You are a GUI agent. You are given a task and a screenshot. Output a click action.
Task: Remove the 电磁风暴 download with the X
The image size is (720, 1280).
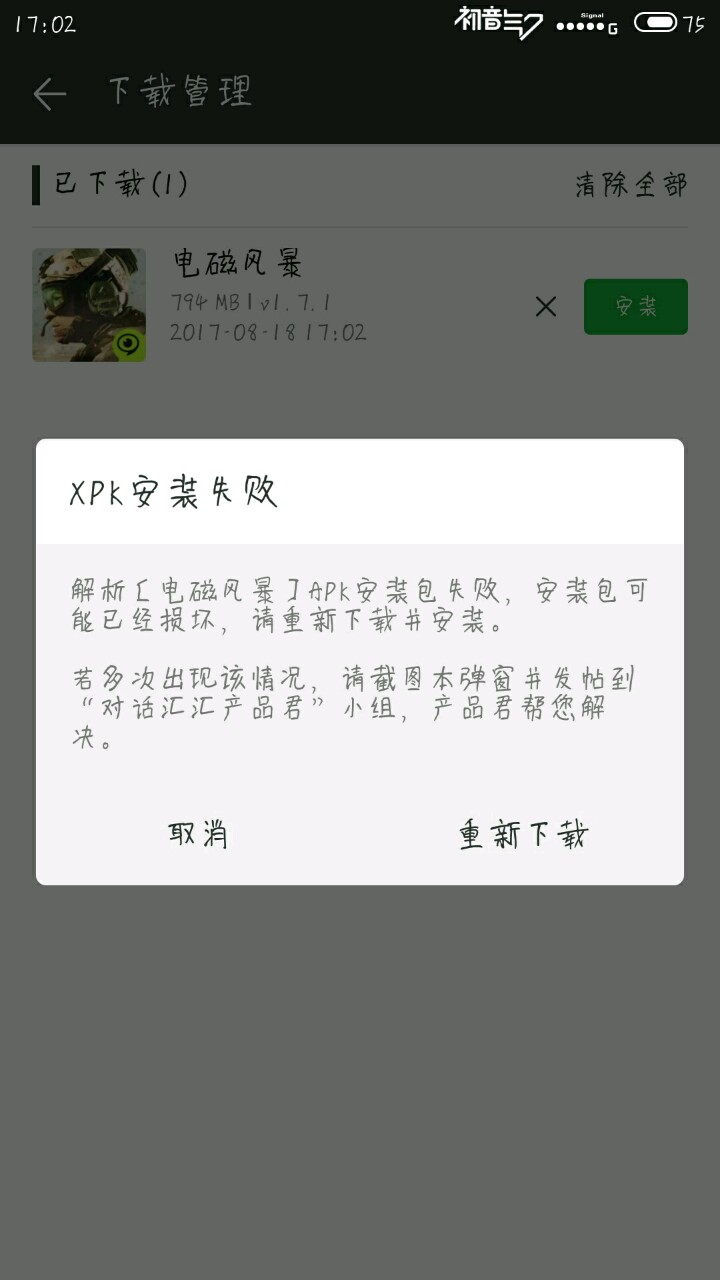coord(545,307)
